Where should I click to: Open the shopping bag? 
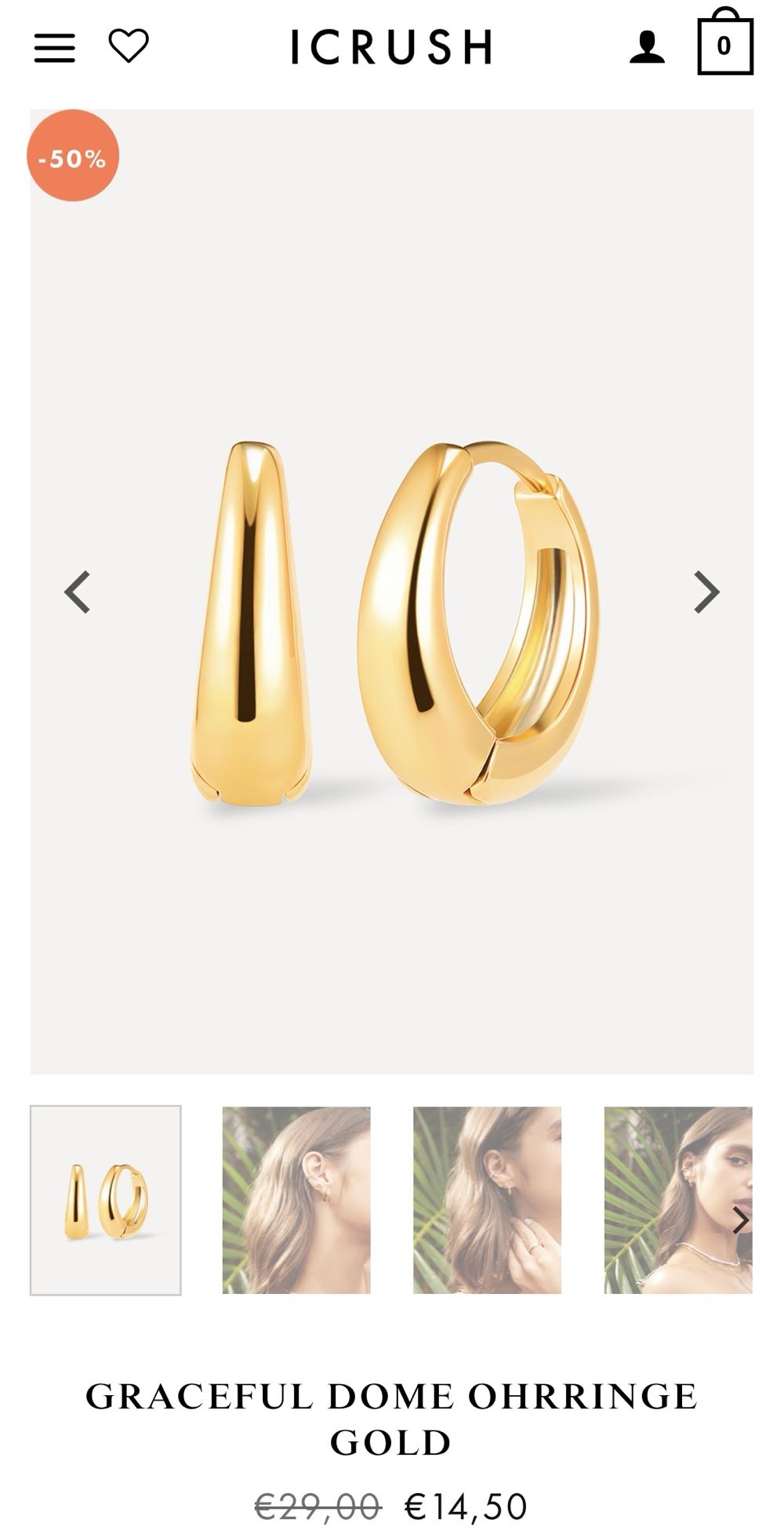pos(724,44)
